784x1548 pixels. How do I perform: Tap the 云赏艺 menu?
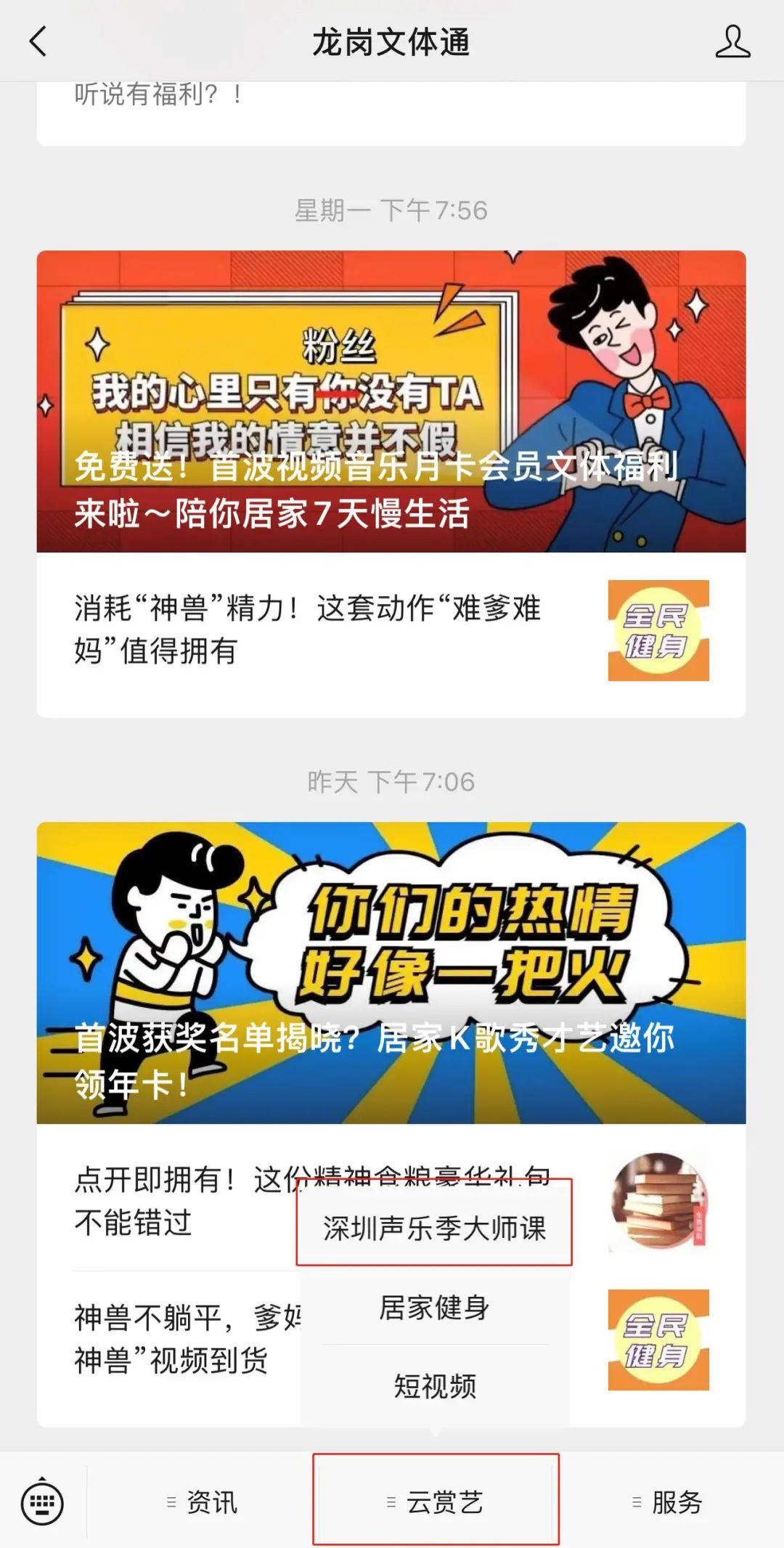(x=436, y=1502)
